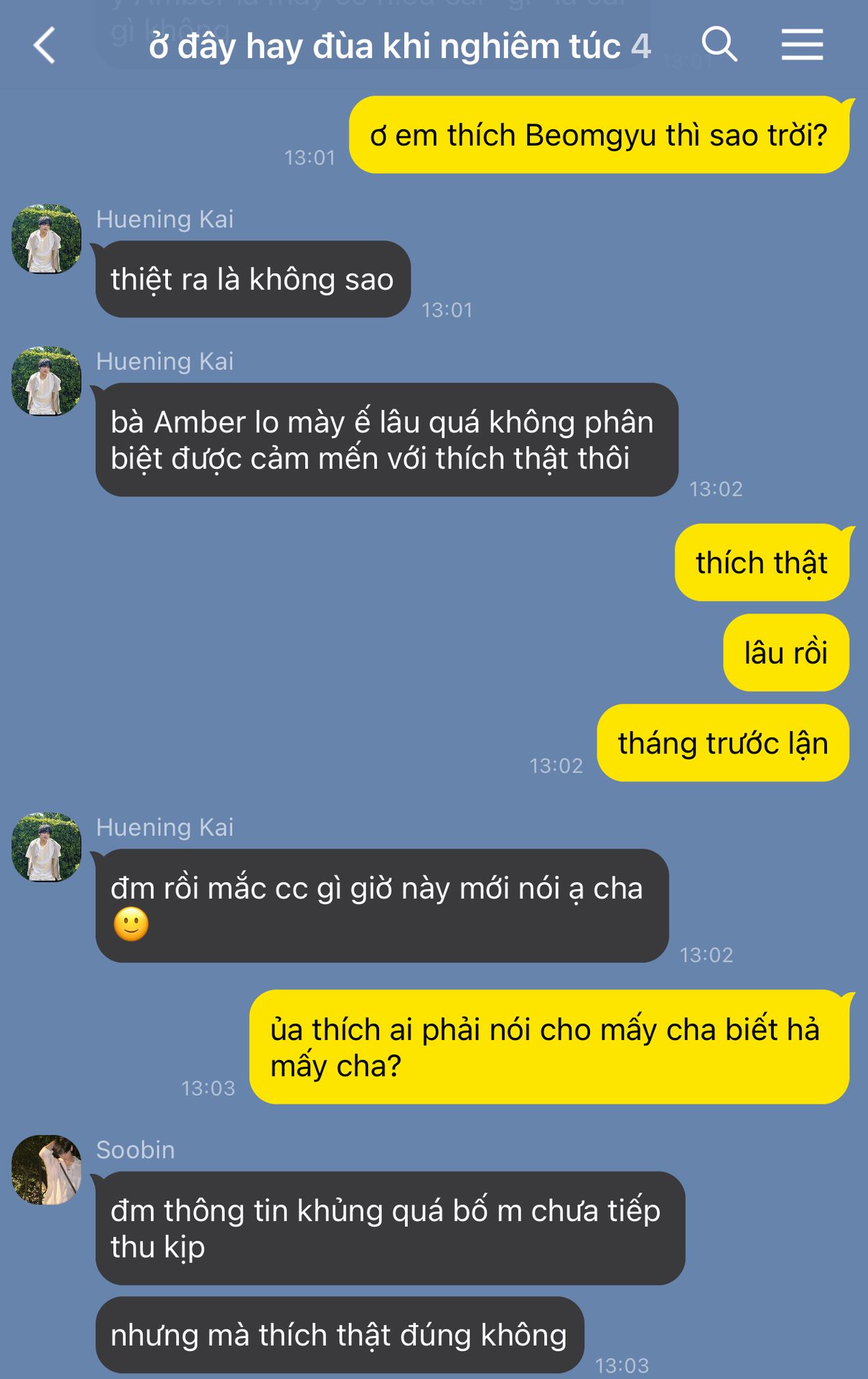
Task: Open Soobin's profile picture
Action: (x=47, y=1169)
